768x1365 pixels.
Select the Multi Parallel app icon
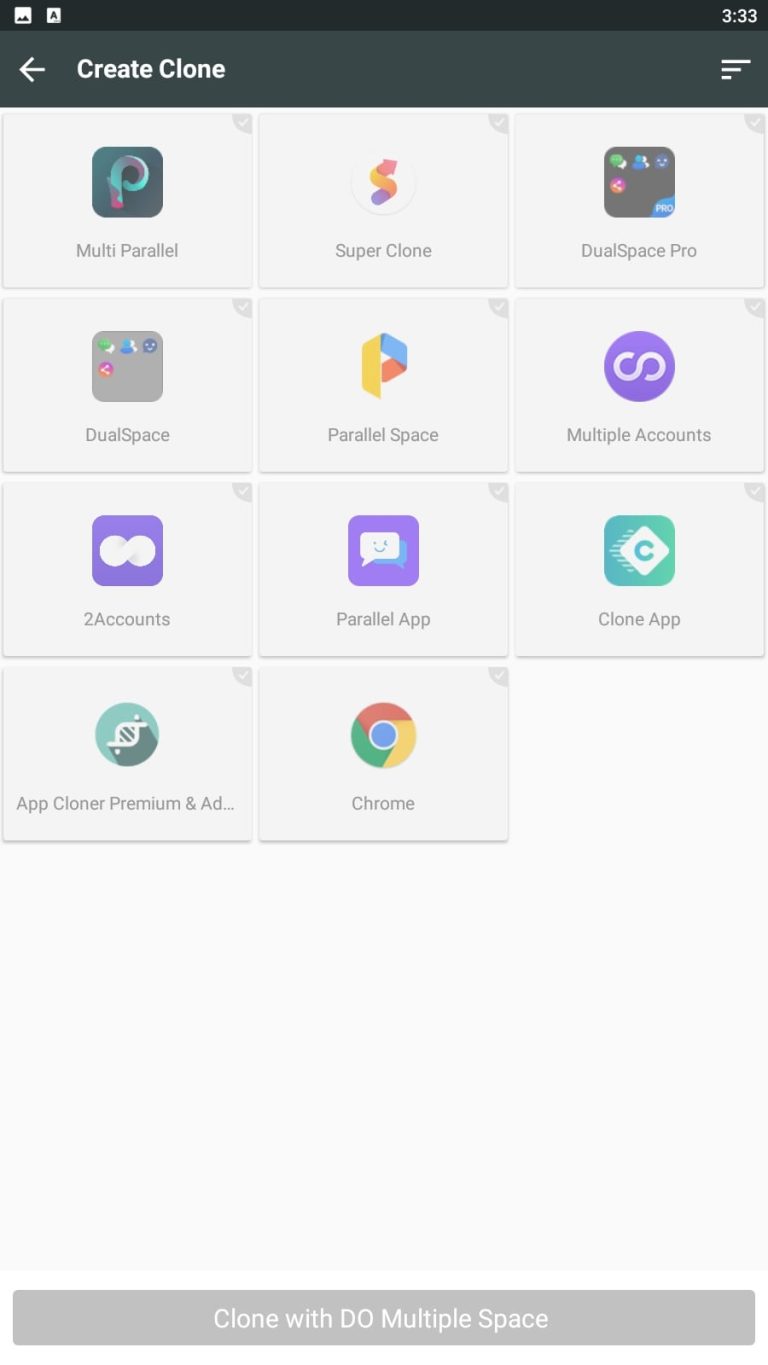127,182
